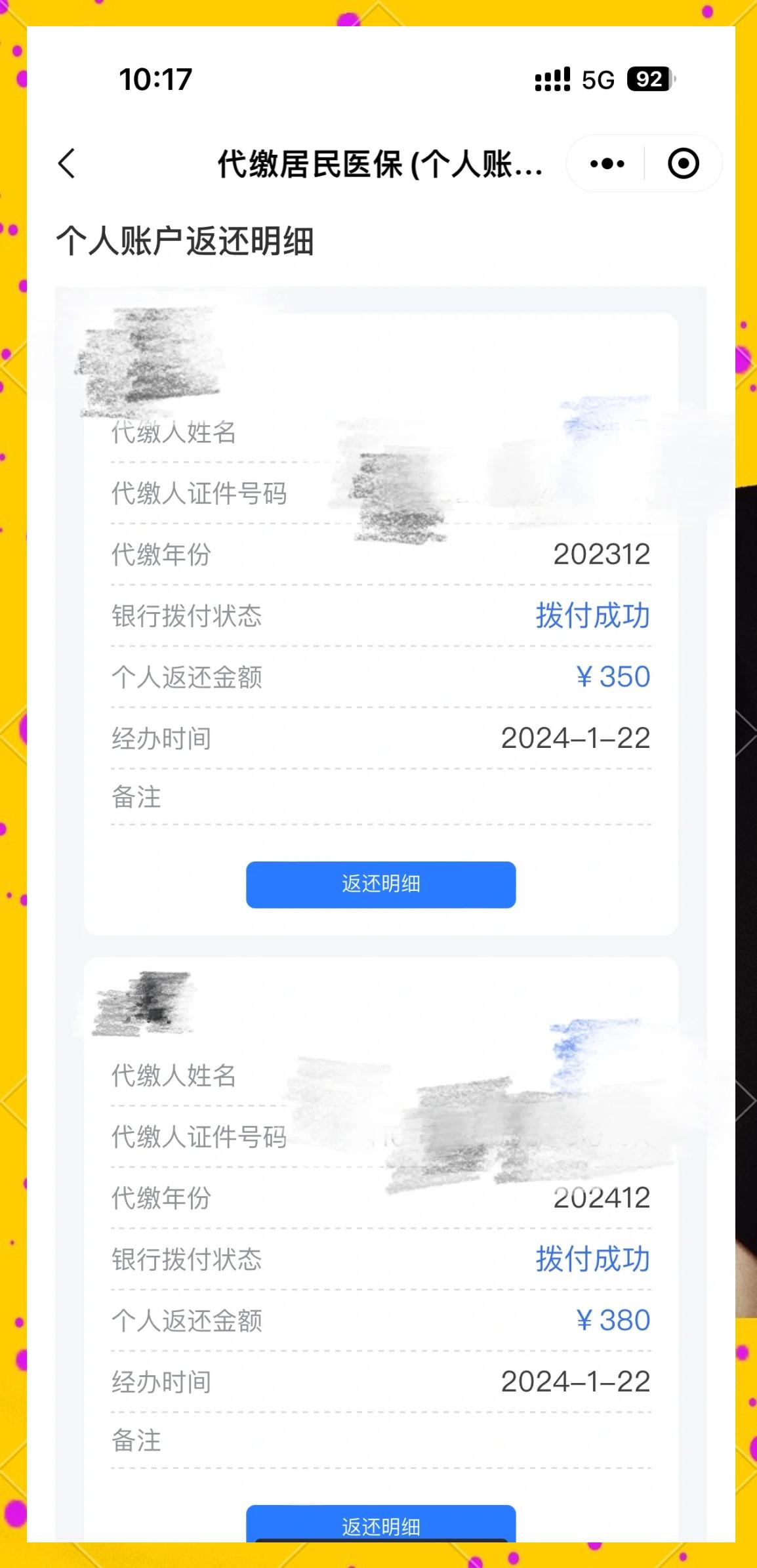Tap the ¥350 personal return amount
Image resolution: width=757 pixels, height=1568 pixels.
[x=613, y=676]
